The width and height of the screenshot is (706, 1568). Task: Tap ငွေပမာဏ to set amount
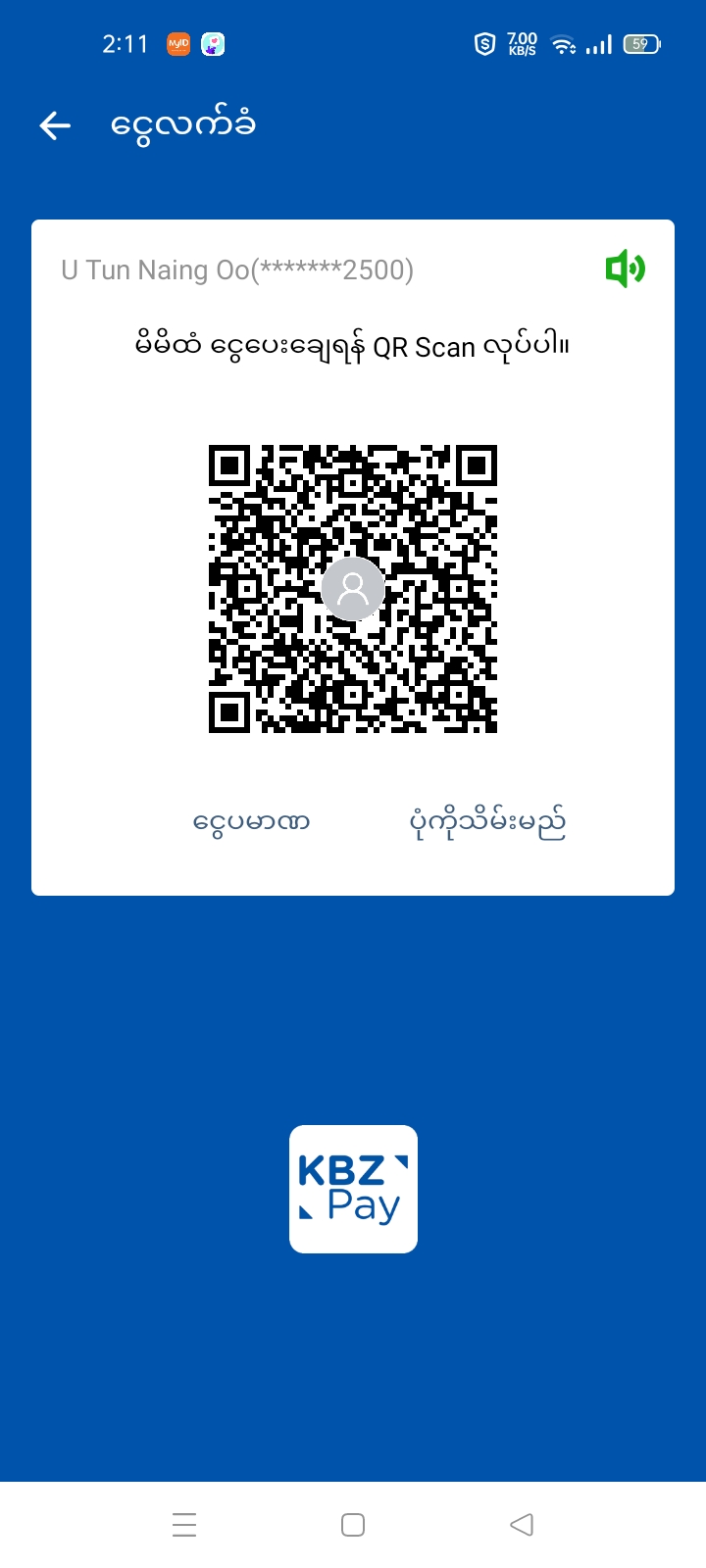point(252,821)
